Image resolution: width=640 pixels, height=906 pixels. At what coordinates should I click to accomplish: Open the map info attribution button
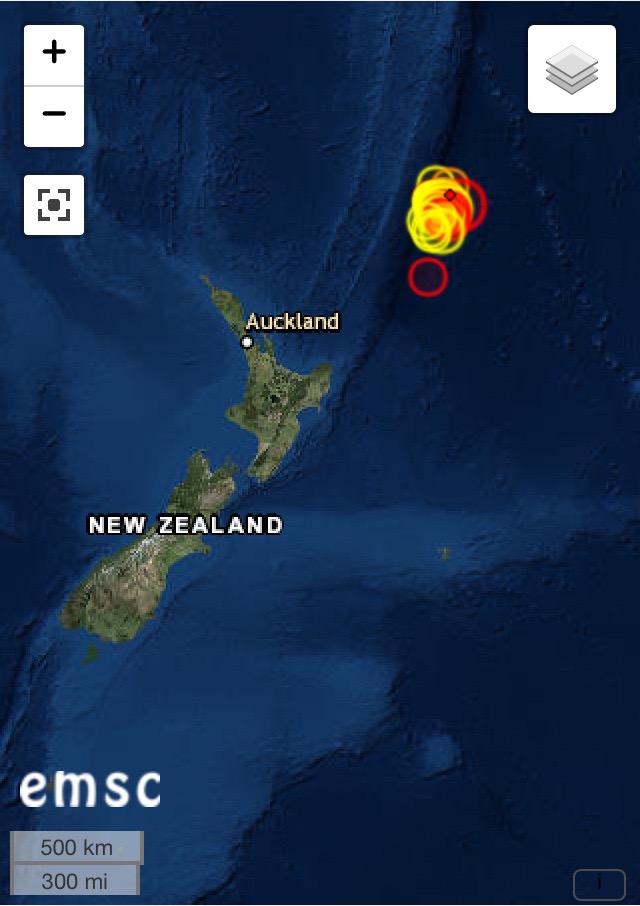(599, 884)
